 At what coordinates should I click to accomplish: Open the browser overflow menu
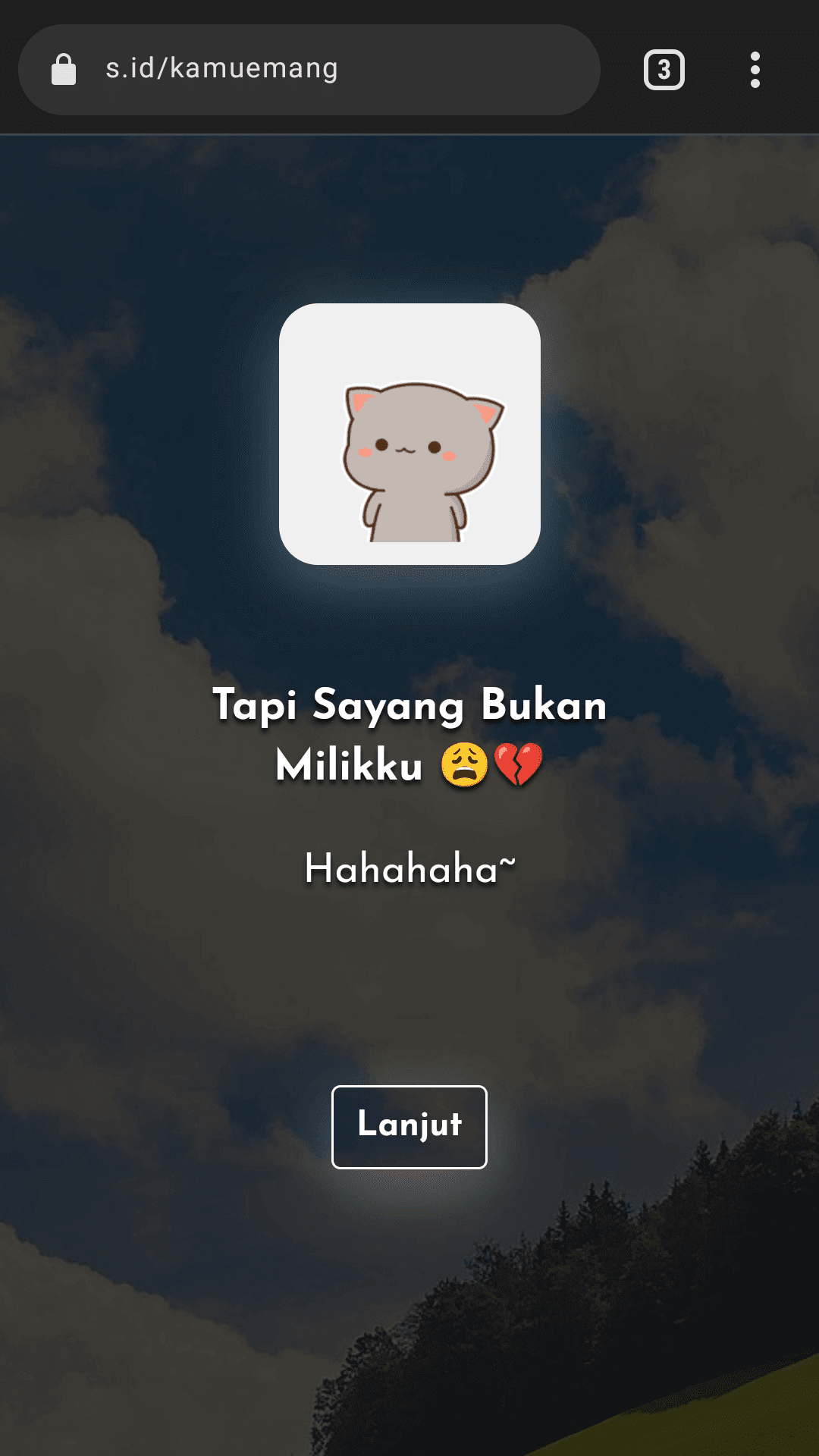(x=755, y=70)
